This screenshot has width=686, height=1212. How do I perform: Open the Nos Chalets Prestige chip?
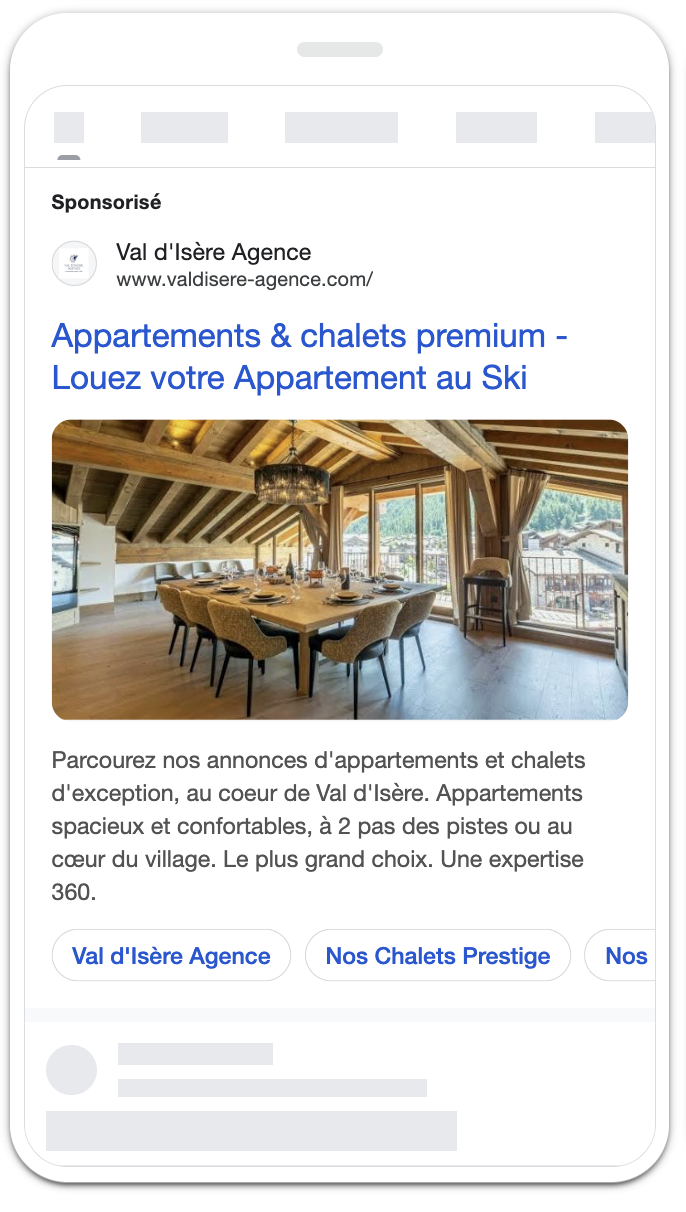pos(438,956)
